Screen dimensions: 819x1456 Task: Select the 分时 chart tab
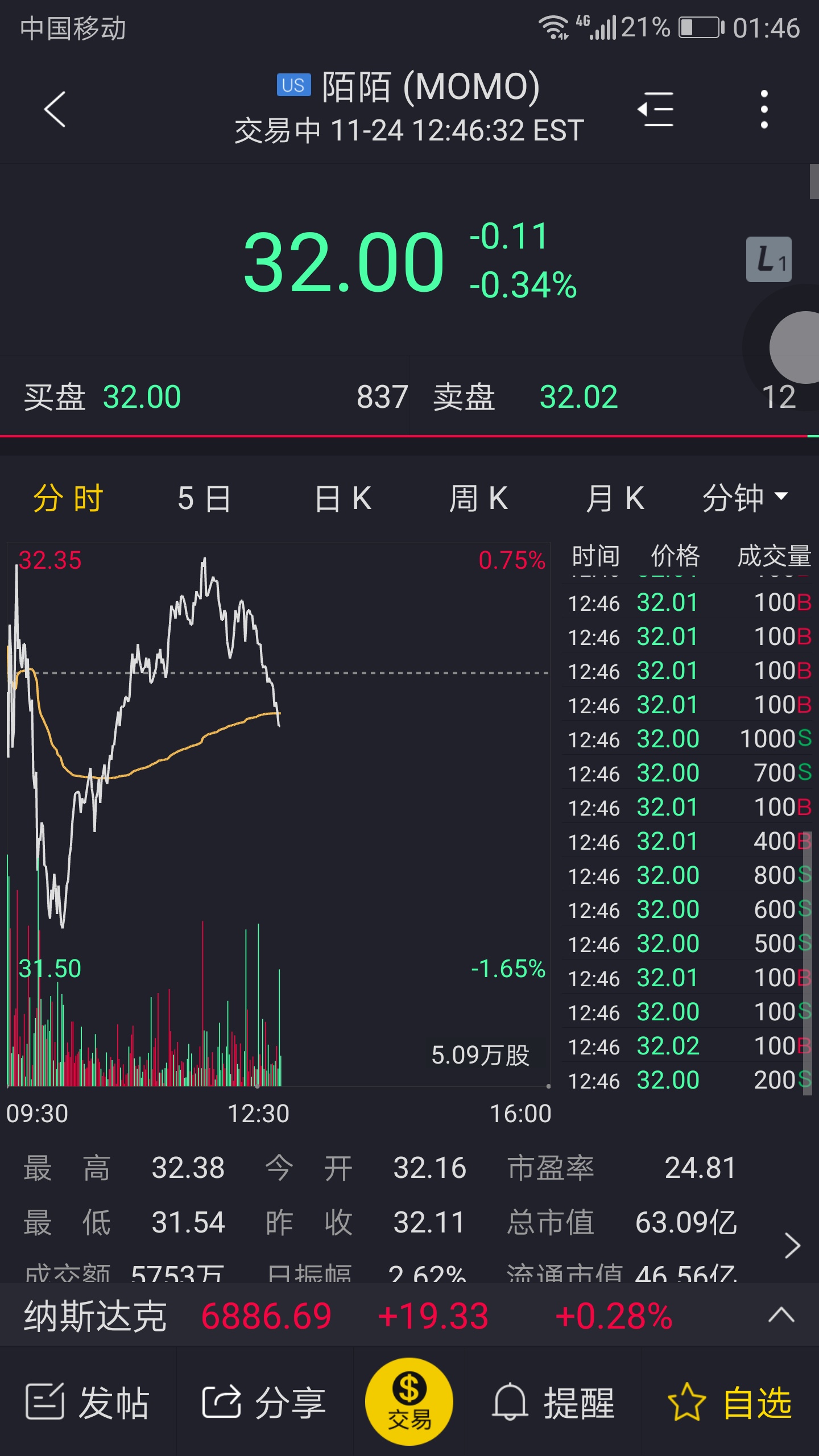(68, 498)
